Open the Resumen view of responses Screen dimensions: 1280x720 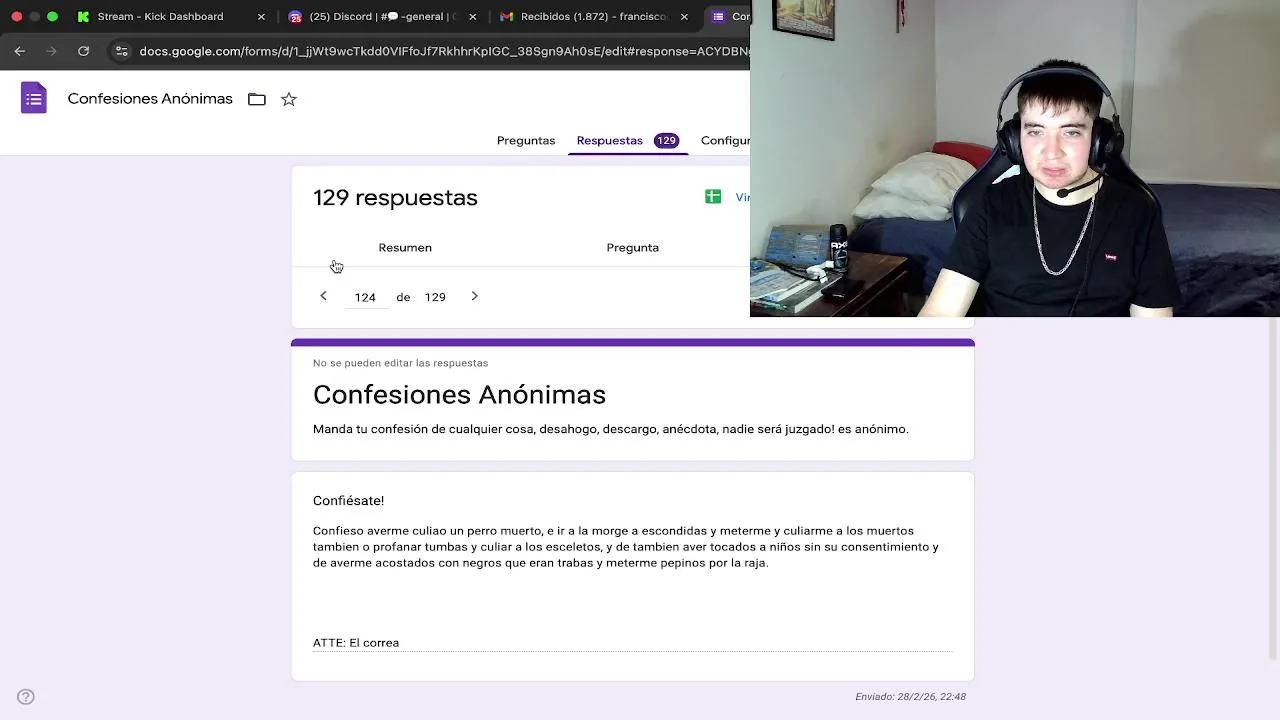pos(405,247)
